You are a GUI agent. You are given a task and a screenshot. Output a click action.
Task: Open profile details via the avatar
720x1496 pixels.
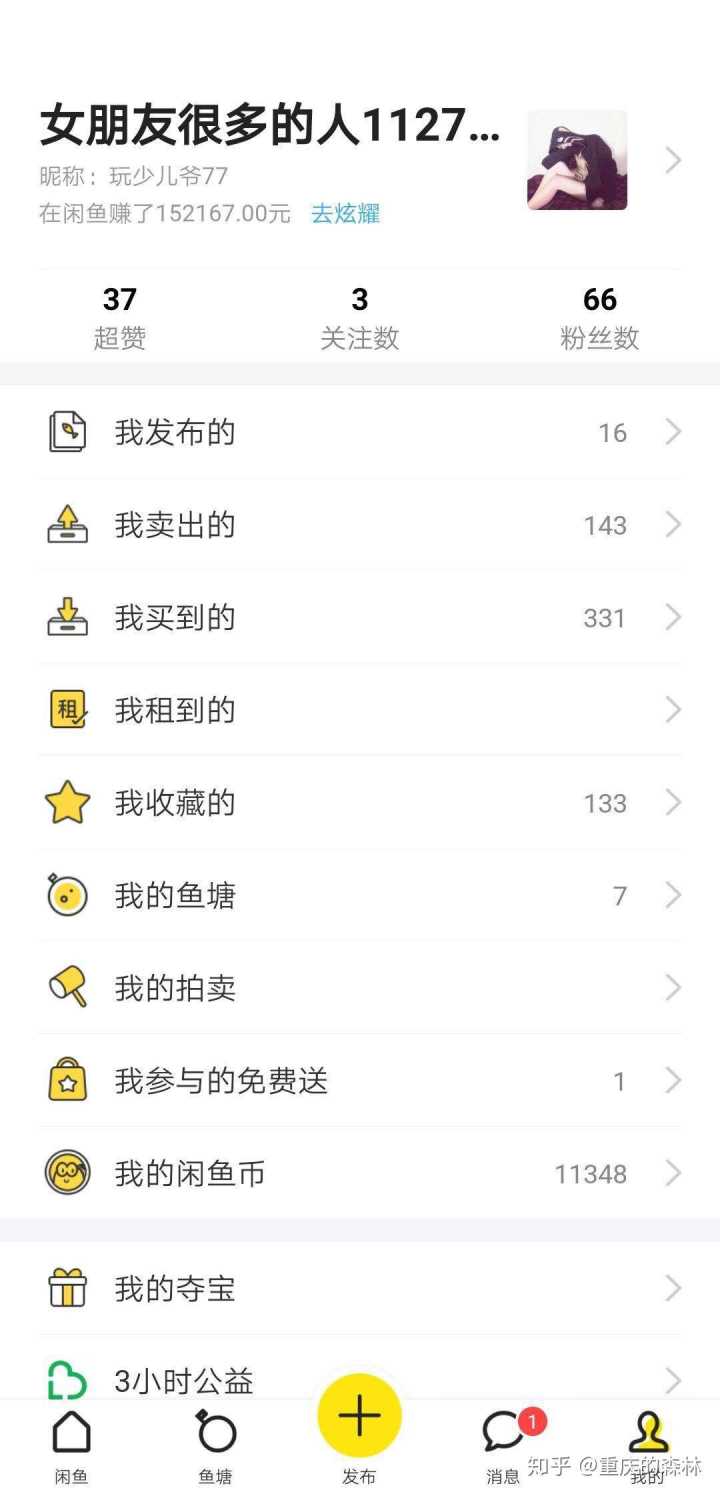click(577, 160)
